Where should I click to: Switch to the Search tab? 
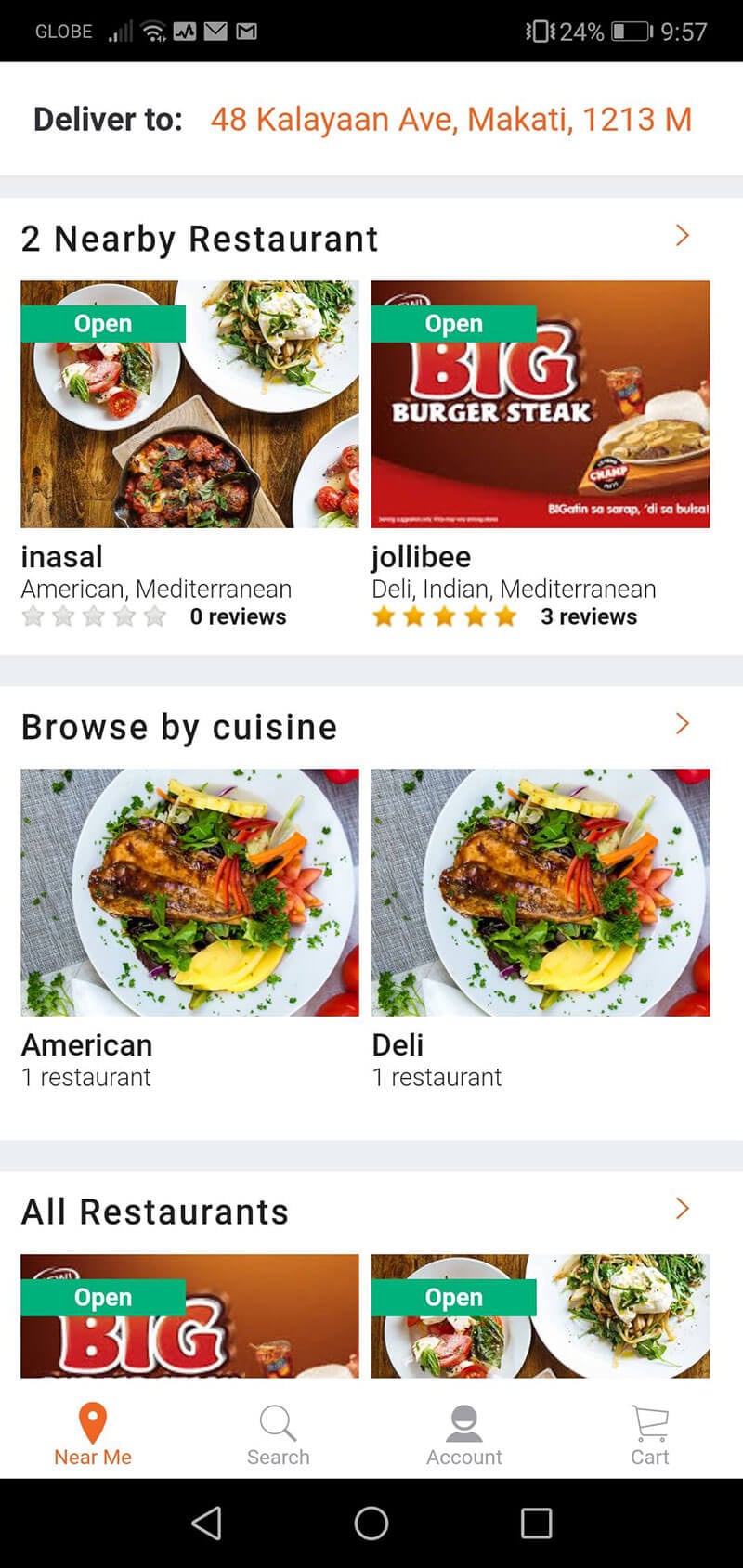(x=279, y=1435)
